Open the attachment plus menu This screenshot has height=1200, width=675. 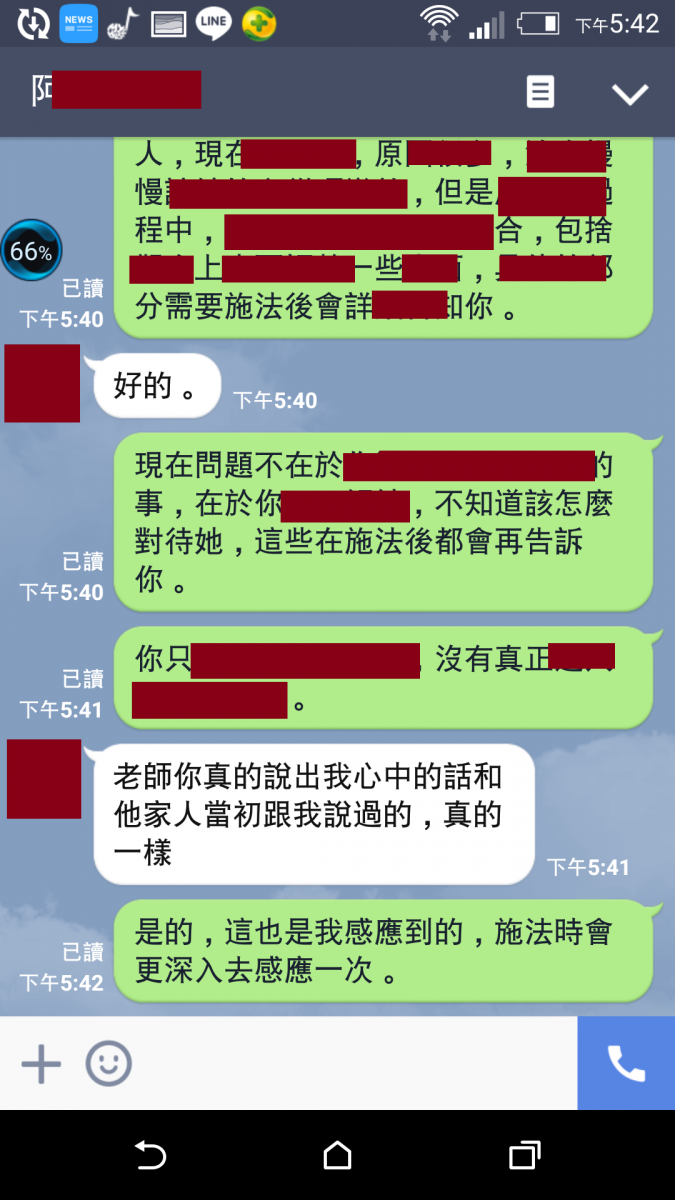[41, 1064]
